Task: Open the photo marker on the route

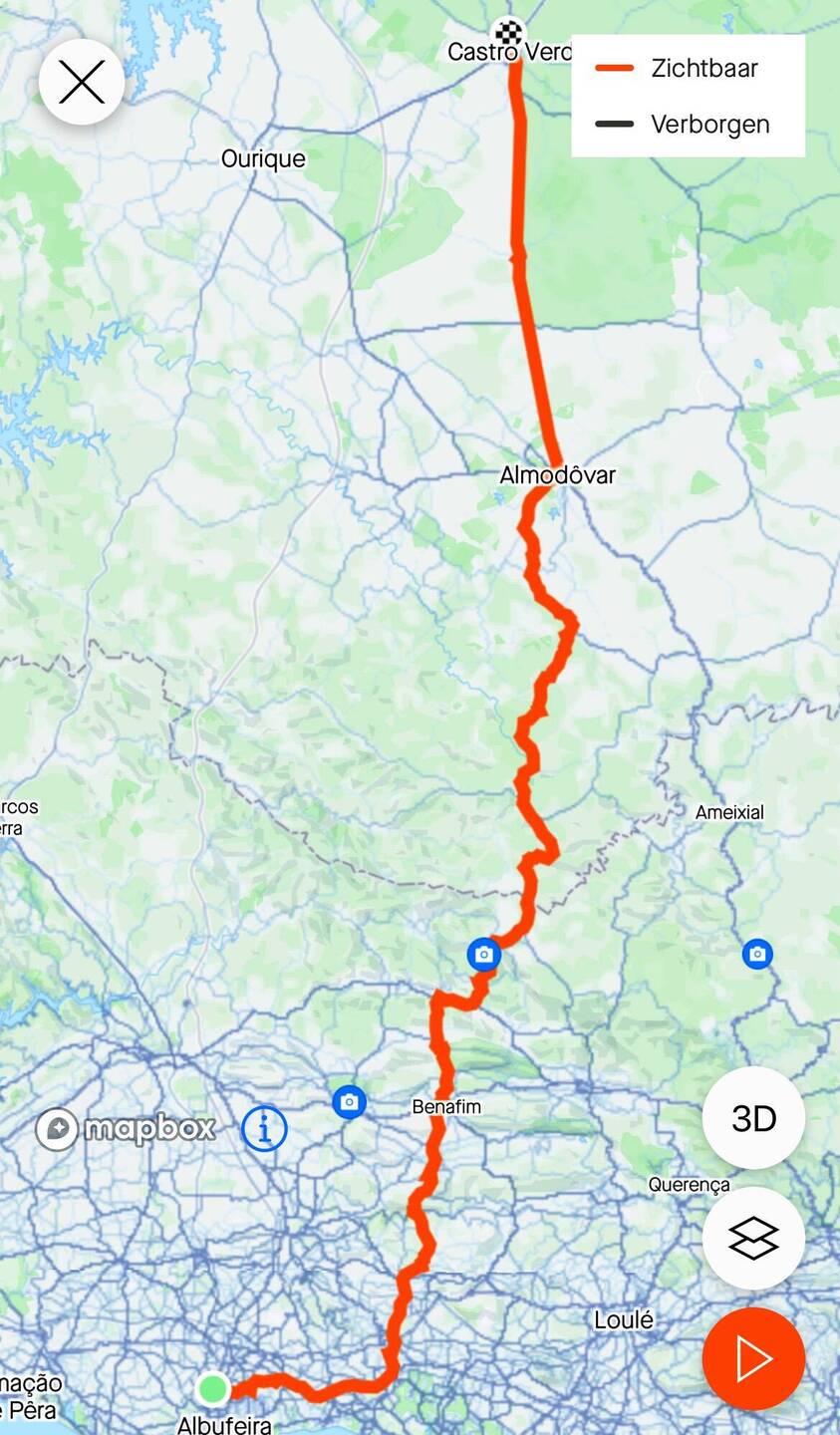Action: click(x=483, y=955)
